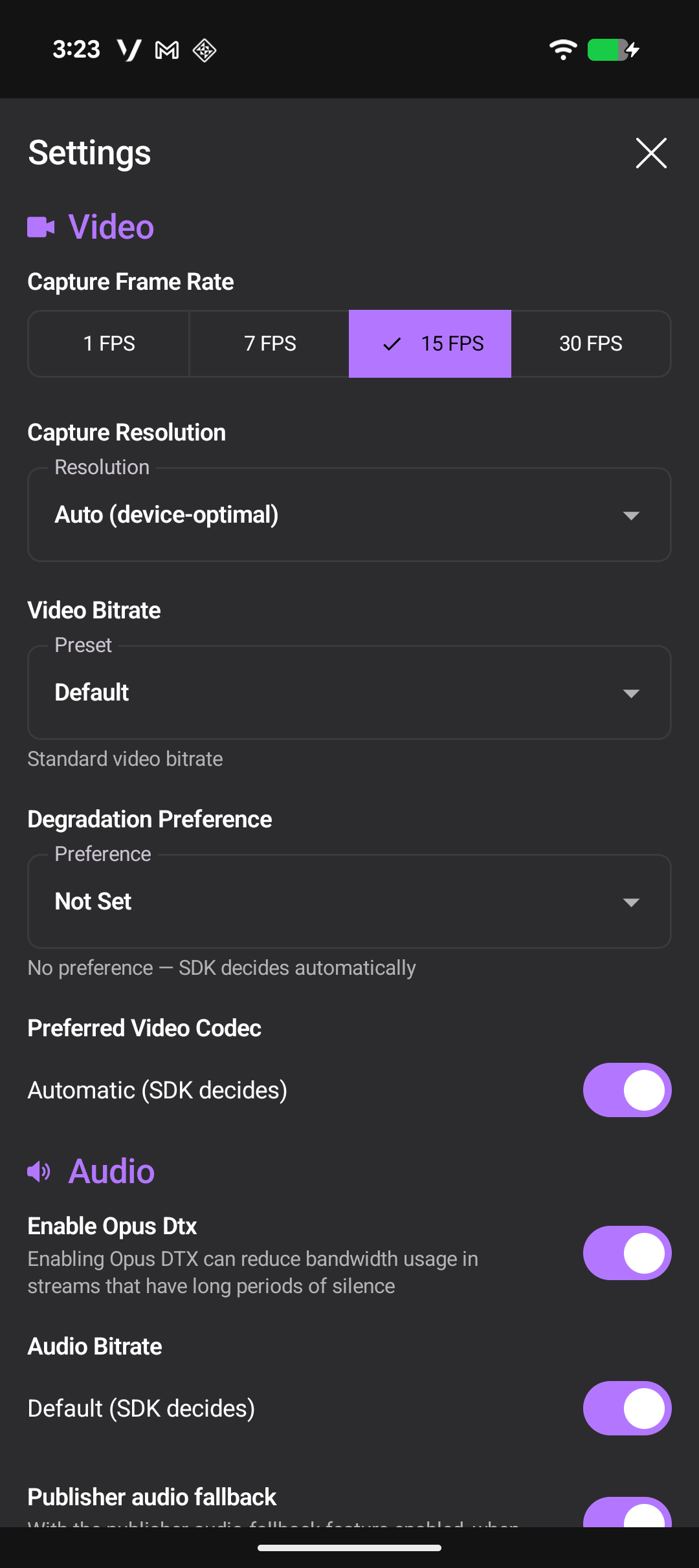Click the checkmark inside 15 FPS
The image size is (699, 1568).
coord(392,343)
